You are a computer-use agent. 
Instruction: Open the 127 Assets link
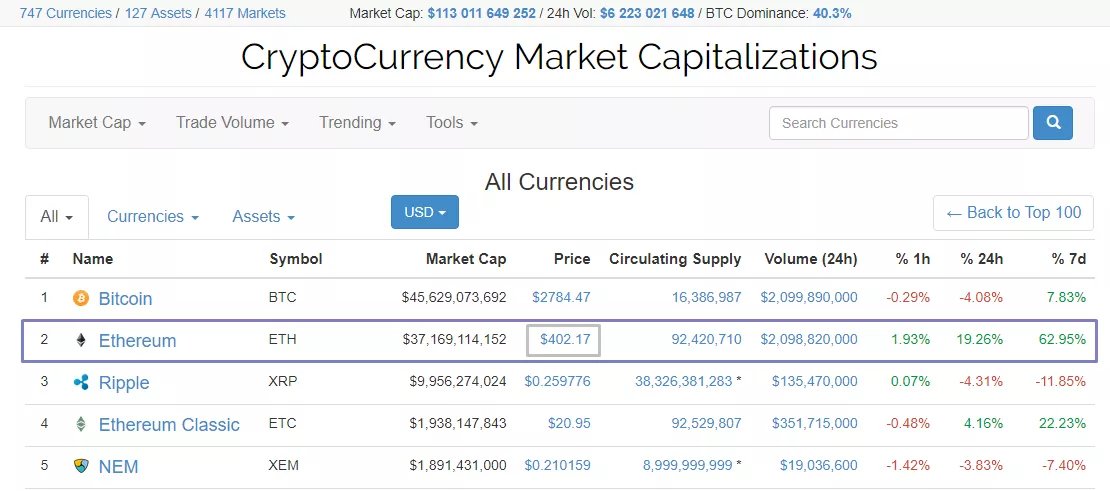(157, 13)
